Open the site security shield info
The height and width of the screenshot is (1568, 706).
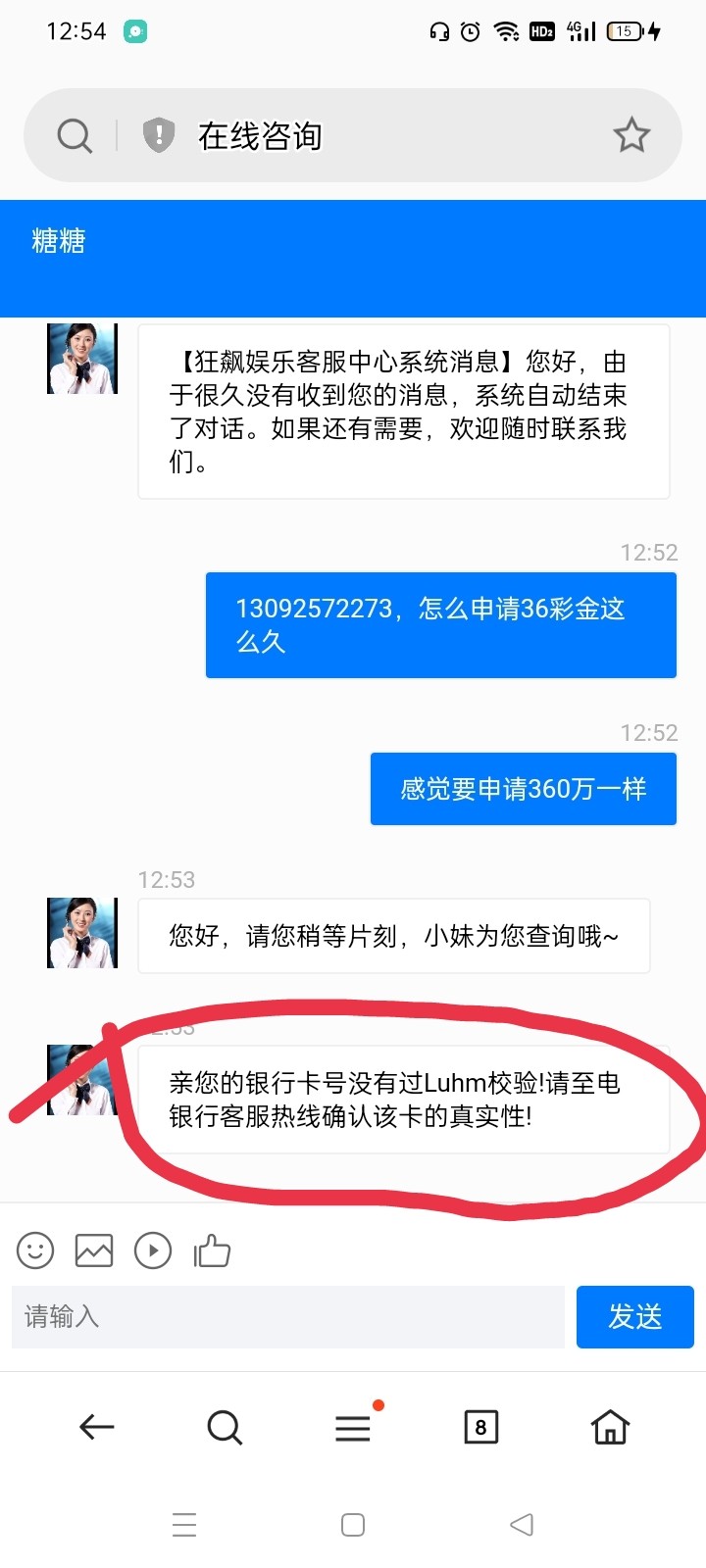point(158,135)
